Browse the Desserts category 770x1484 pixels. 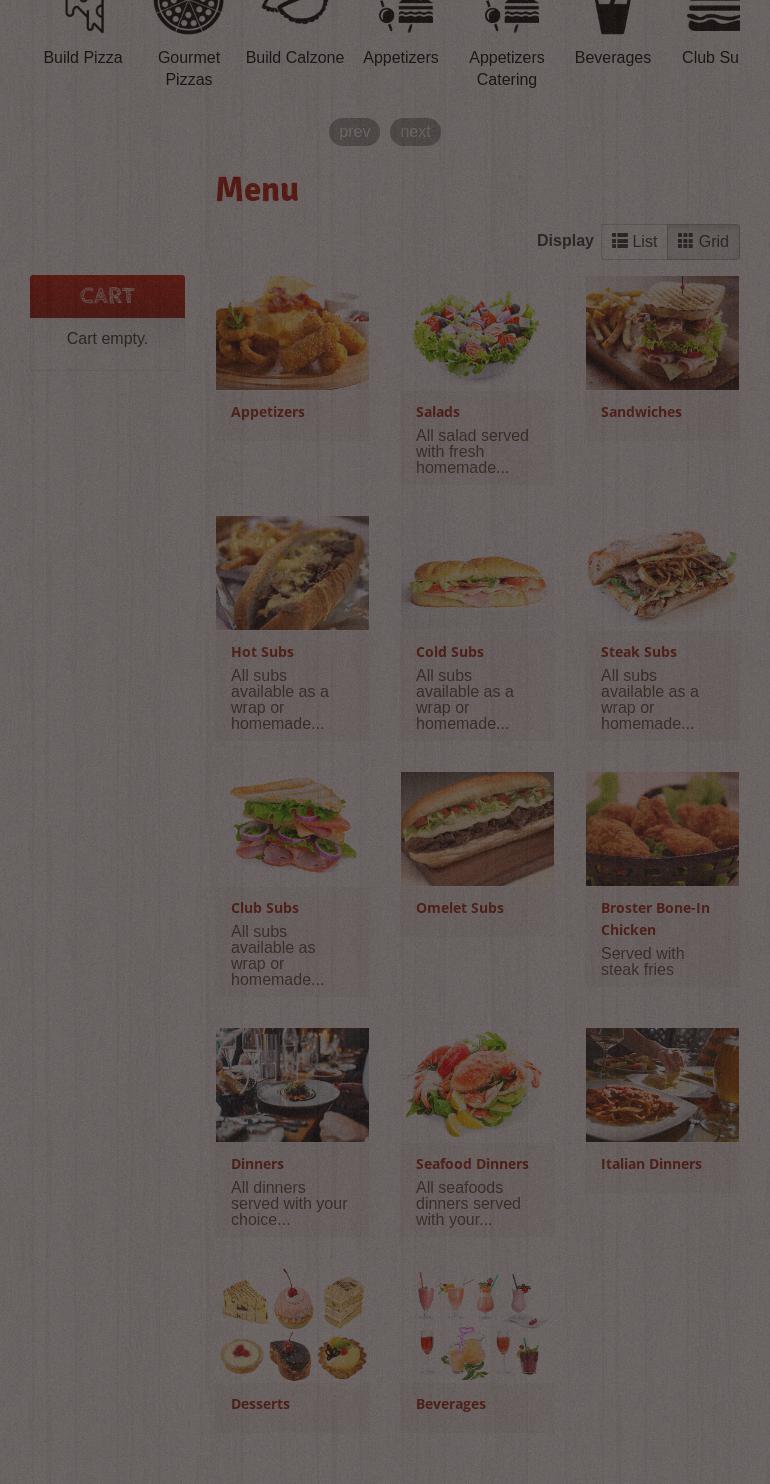(292, 1349)
